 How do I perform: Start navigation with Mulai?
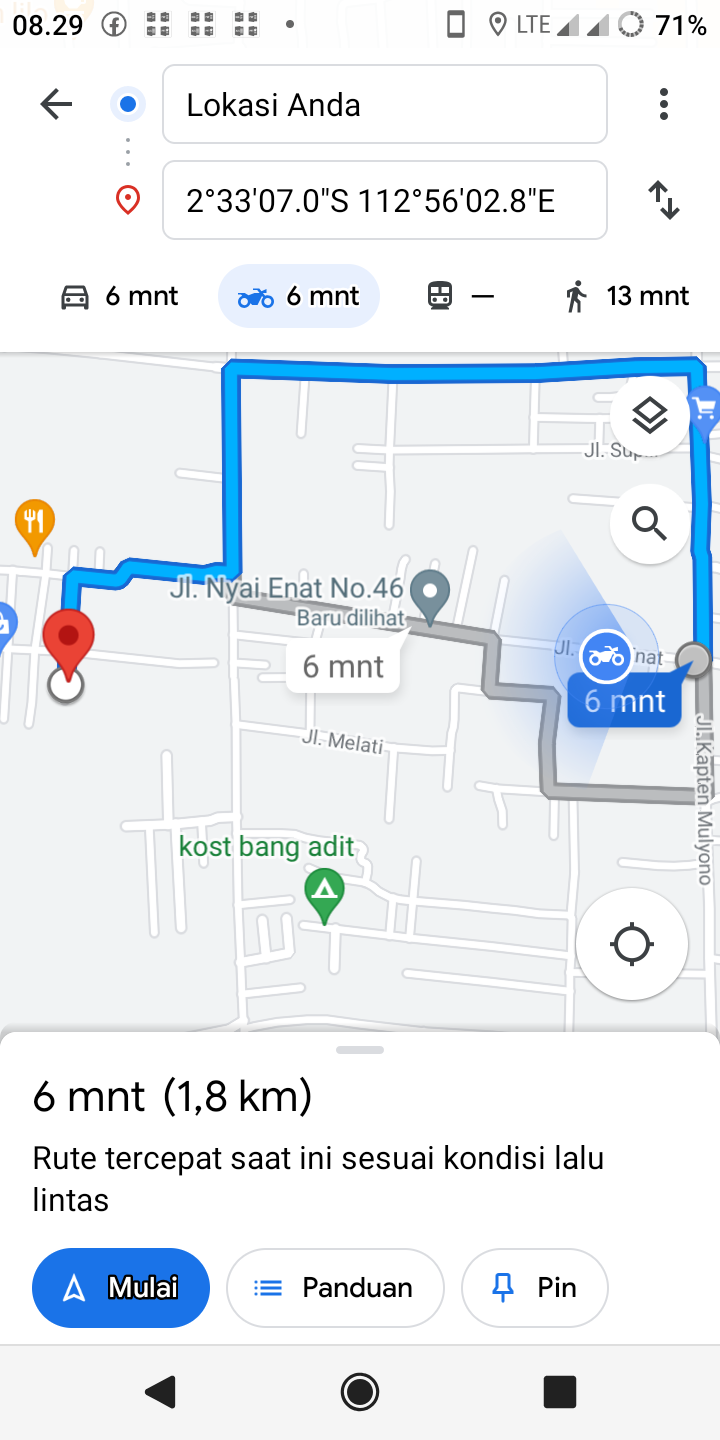coord(121,1288)
